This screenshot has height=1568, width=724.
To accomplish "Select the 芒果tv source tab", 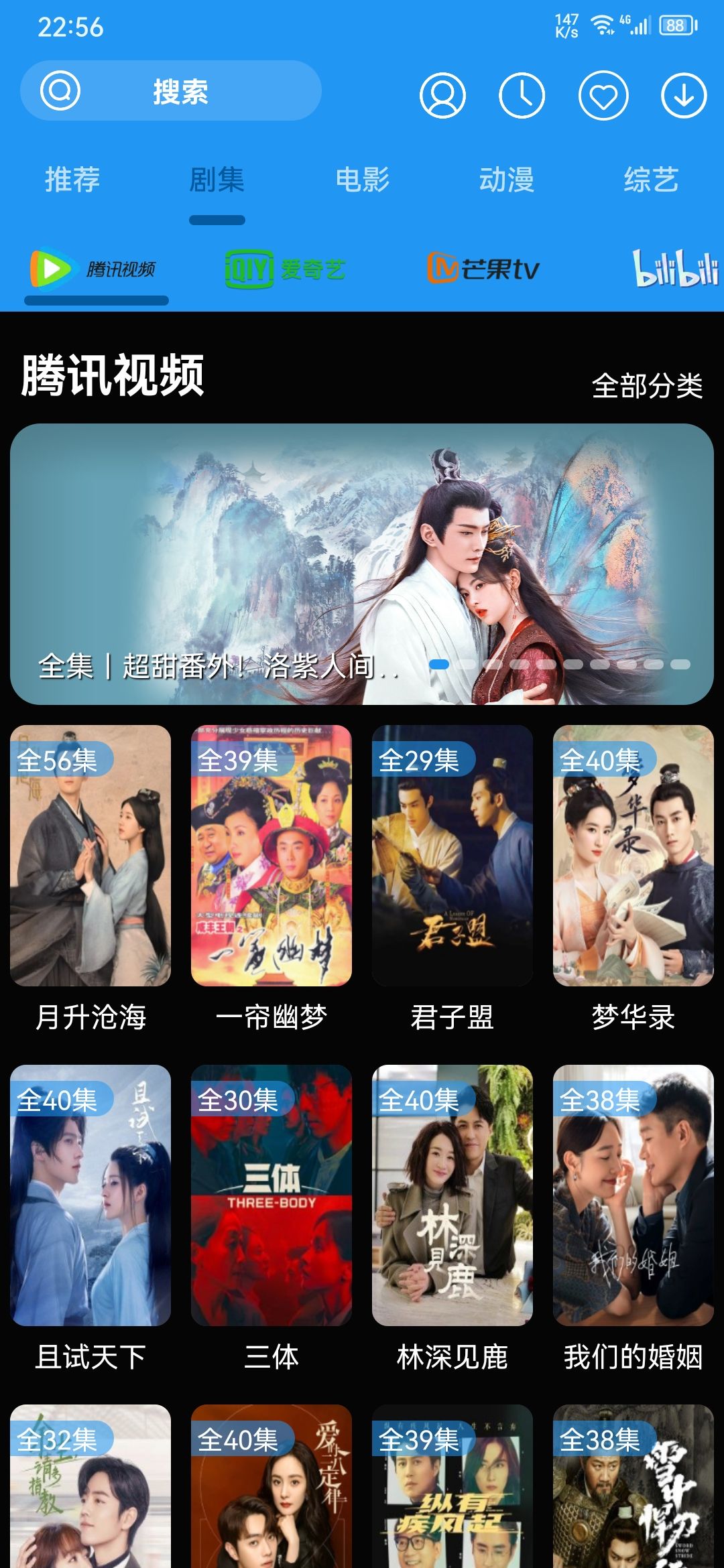I will click(483, 269).
